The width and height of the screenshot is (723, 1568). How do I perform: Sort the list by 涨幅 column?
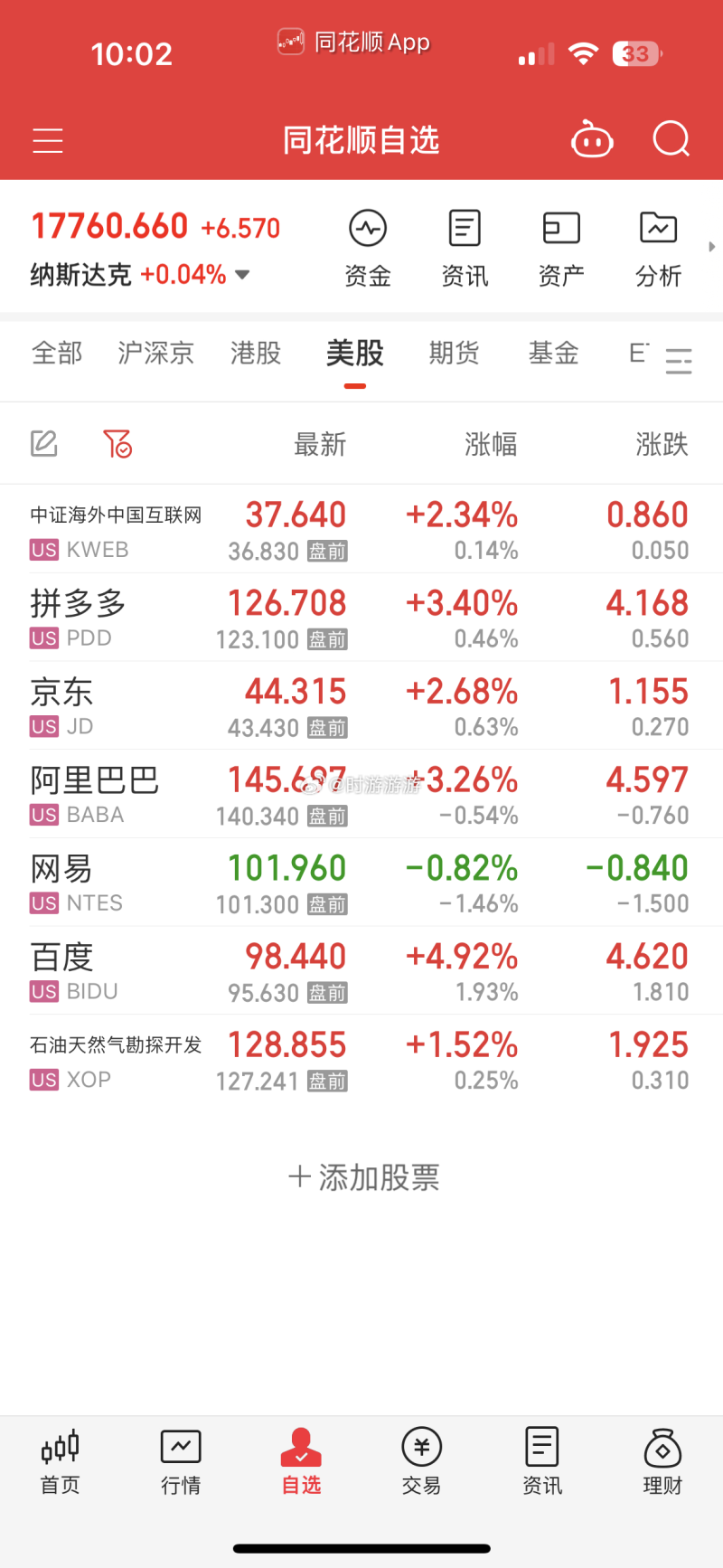(491, 444)
